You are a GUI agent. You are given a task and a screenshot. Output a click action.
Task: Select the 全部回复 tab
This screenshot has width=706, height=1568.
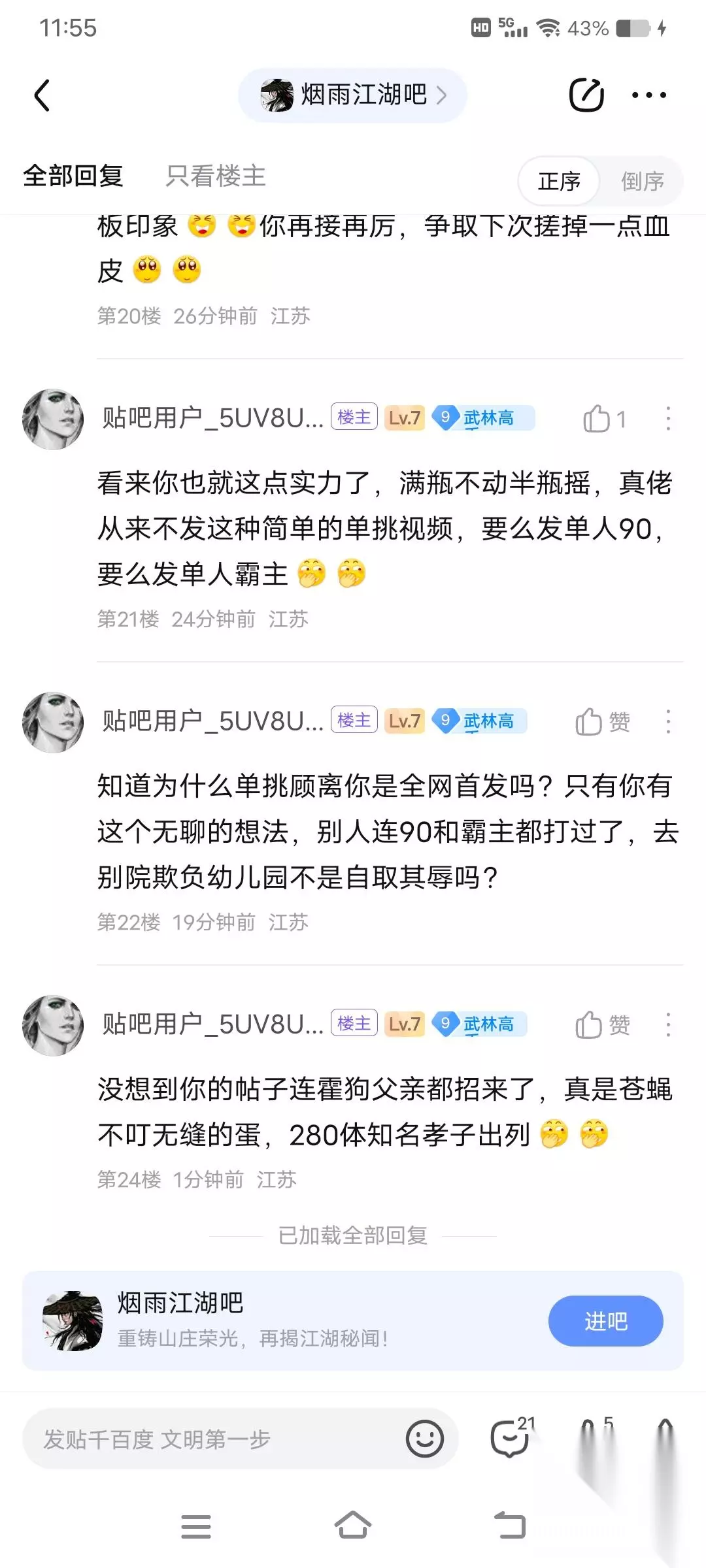[x=73, y=176]
